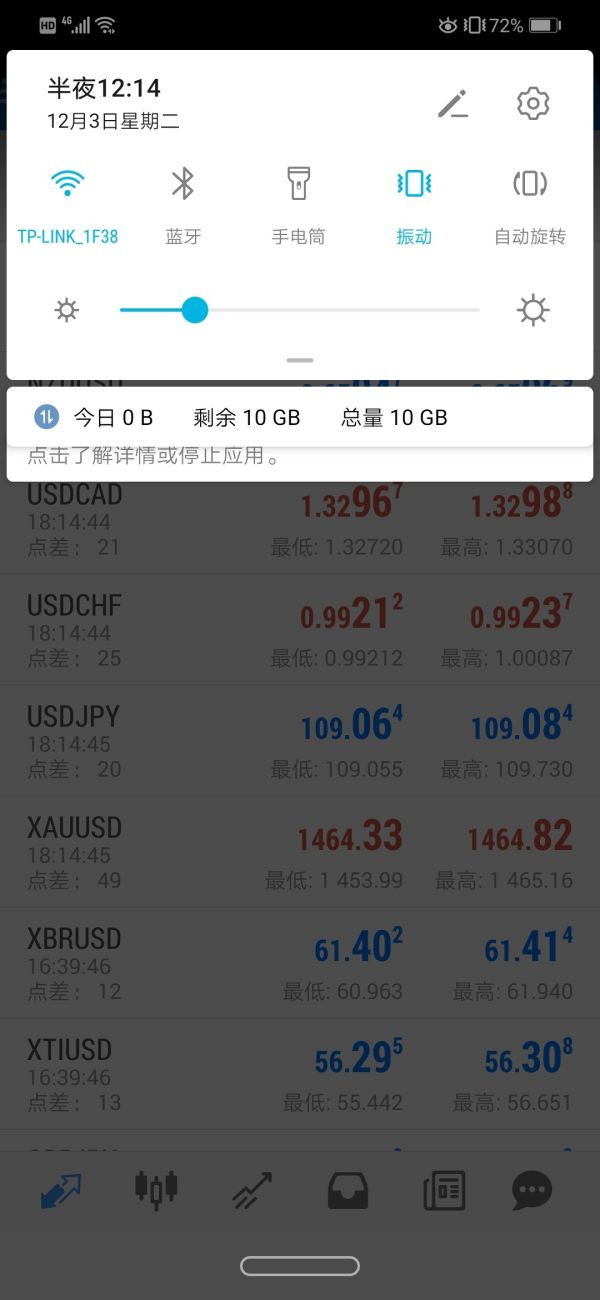Enable 自动旋转 auto-rotate
This screenshot has height=1300, width=600.
pyautogui.click(x=530, y=184)
